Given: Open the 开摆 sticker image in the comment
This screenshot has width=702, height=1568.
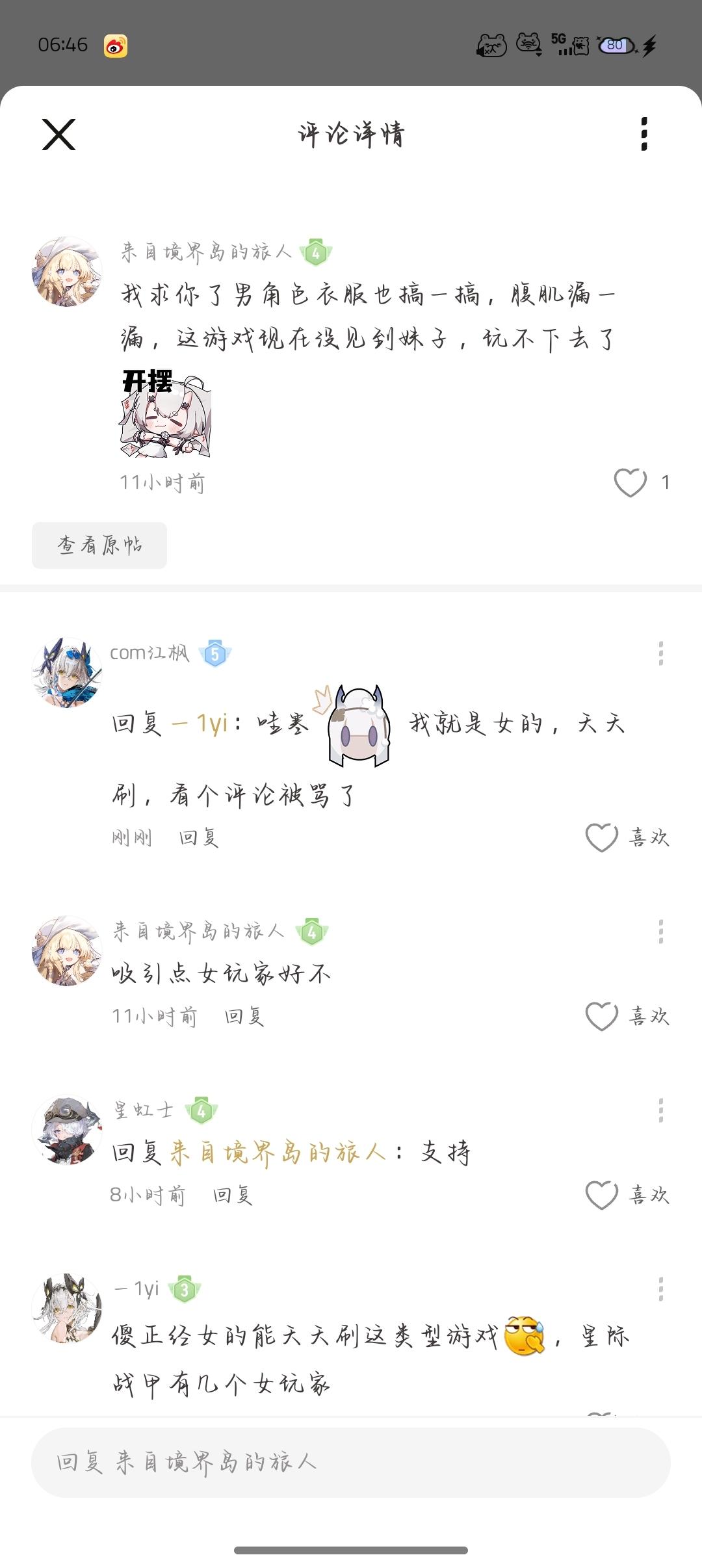Looking at the screenshot, I should [166, 413].
